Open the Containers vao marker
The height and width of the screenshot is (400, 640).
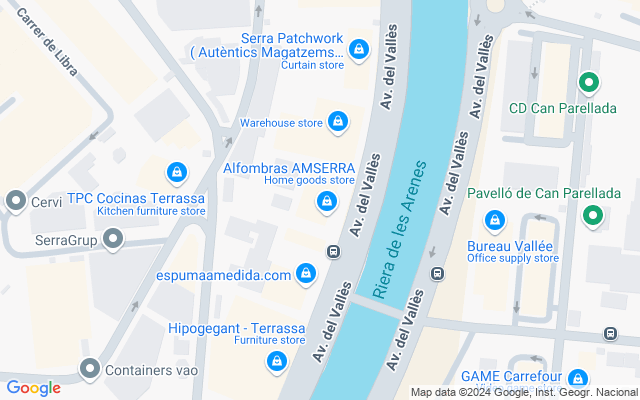pyautogui.click(x=90, y=369)
